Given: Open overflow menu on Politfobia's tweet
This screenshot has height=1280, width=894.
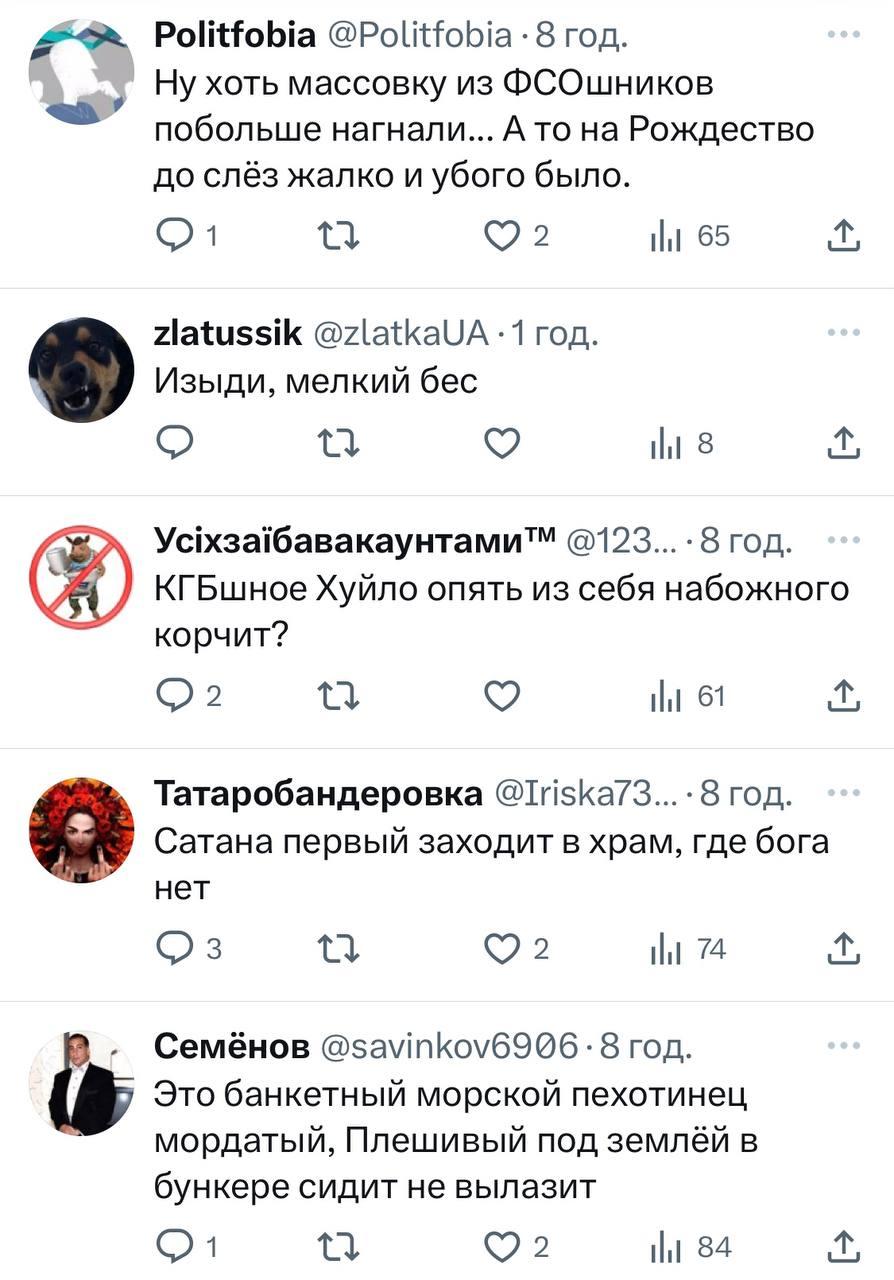Looking at the screenshot, I should [845, 34].
